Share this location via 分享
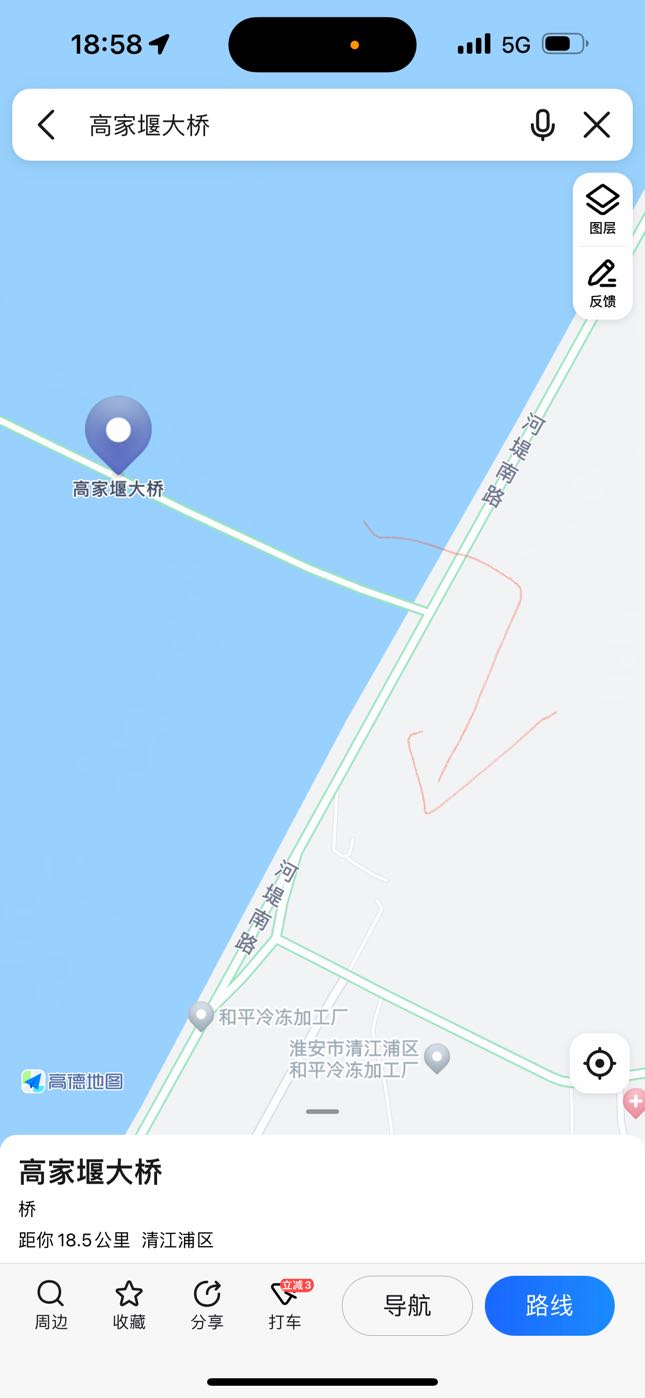 (x=206, y=1305)
